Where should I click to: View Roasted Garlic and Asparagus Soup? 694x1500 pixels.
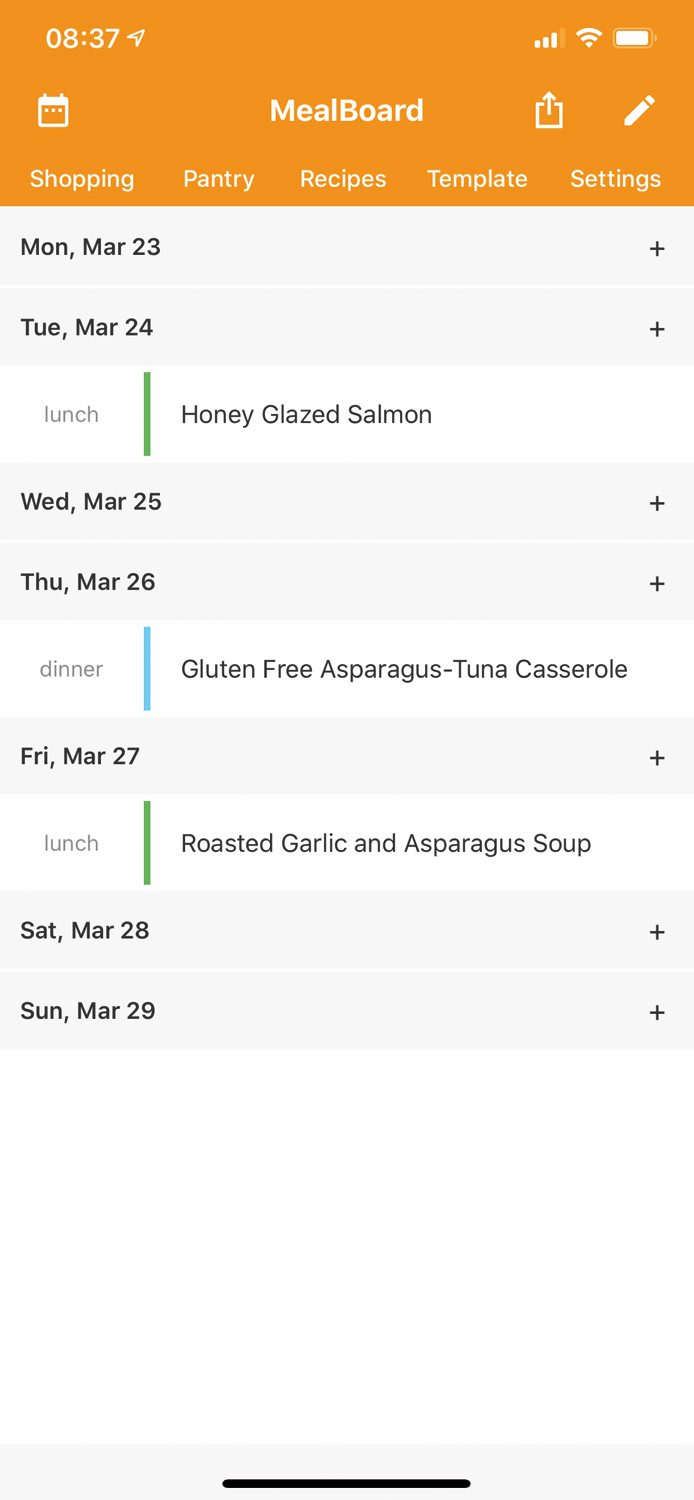pyautogui.click(x=347, y=843)
